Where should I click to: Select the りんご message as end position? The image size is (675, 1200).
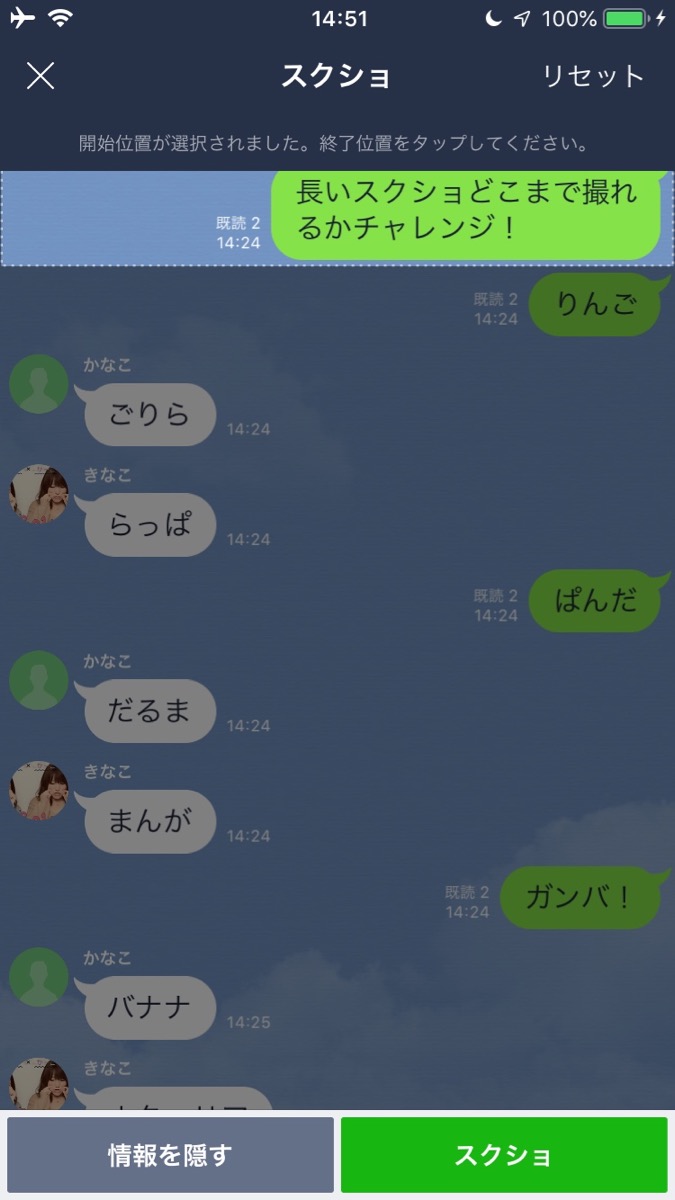[x=595, y=304]
